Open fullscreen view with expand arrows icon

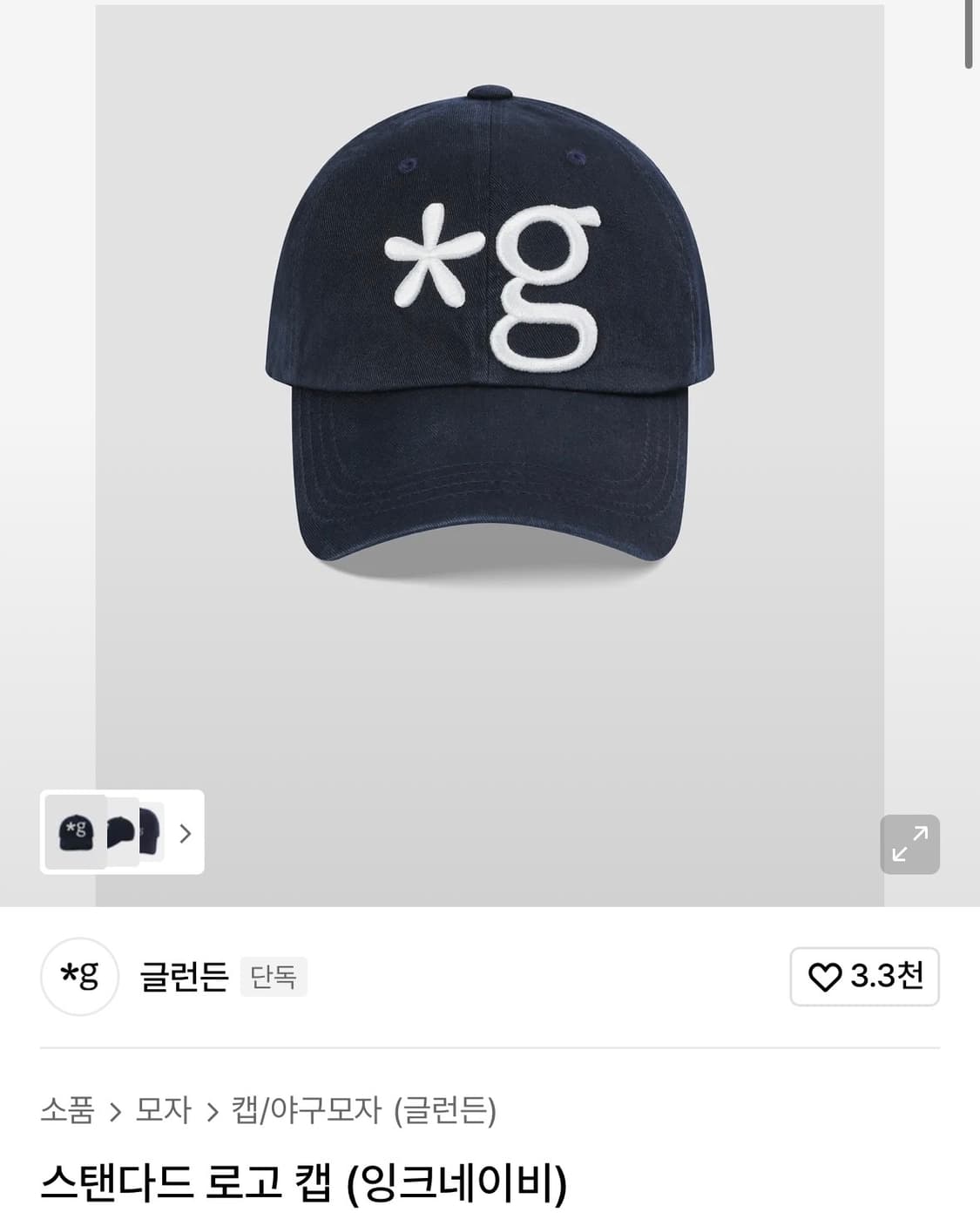(x=911, y=843)
